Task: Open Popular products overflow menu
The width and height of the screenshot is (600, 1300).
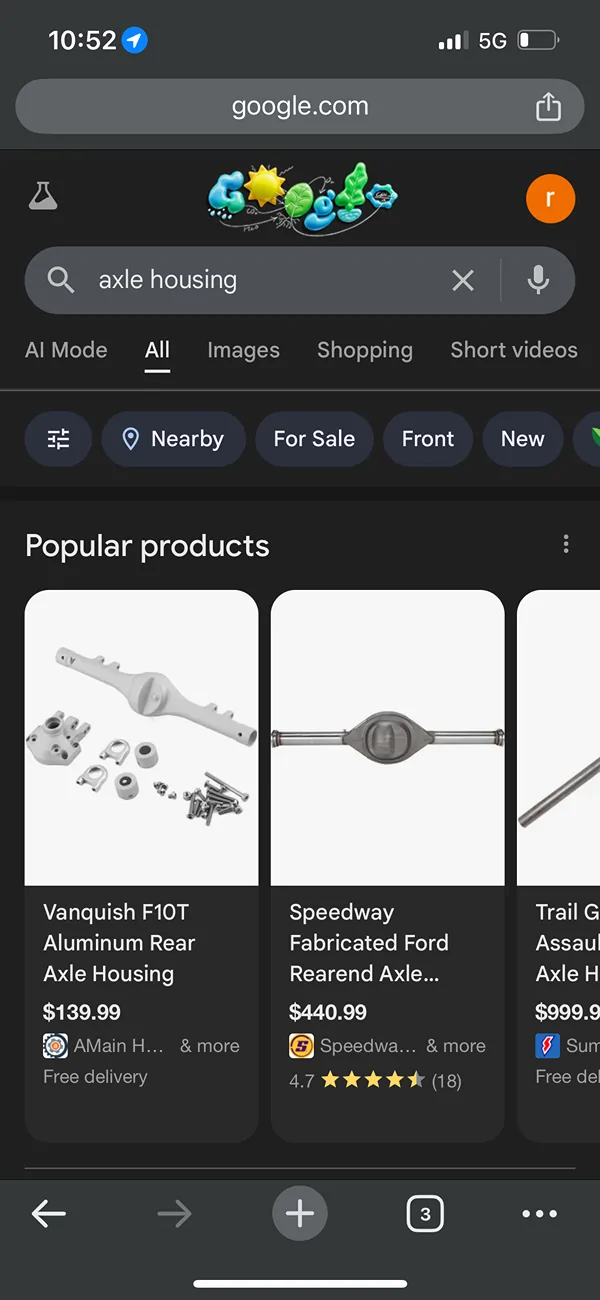Action: (x=566, y=544)
